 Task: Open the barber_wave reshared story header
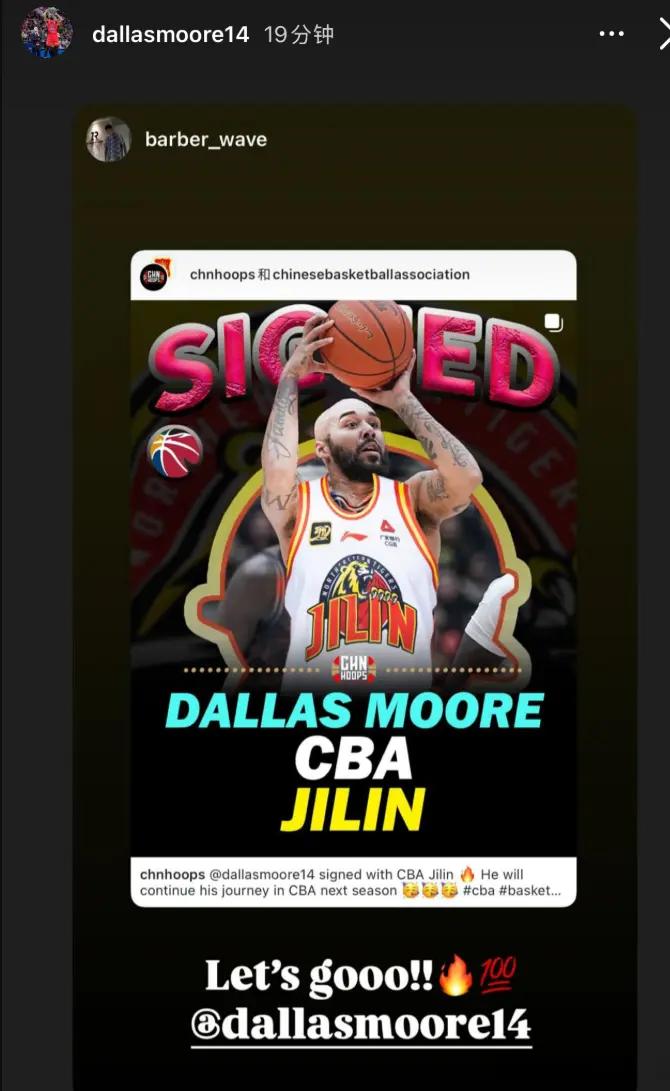pyautogui.click(x=205, y=139)
